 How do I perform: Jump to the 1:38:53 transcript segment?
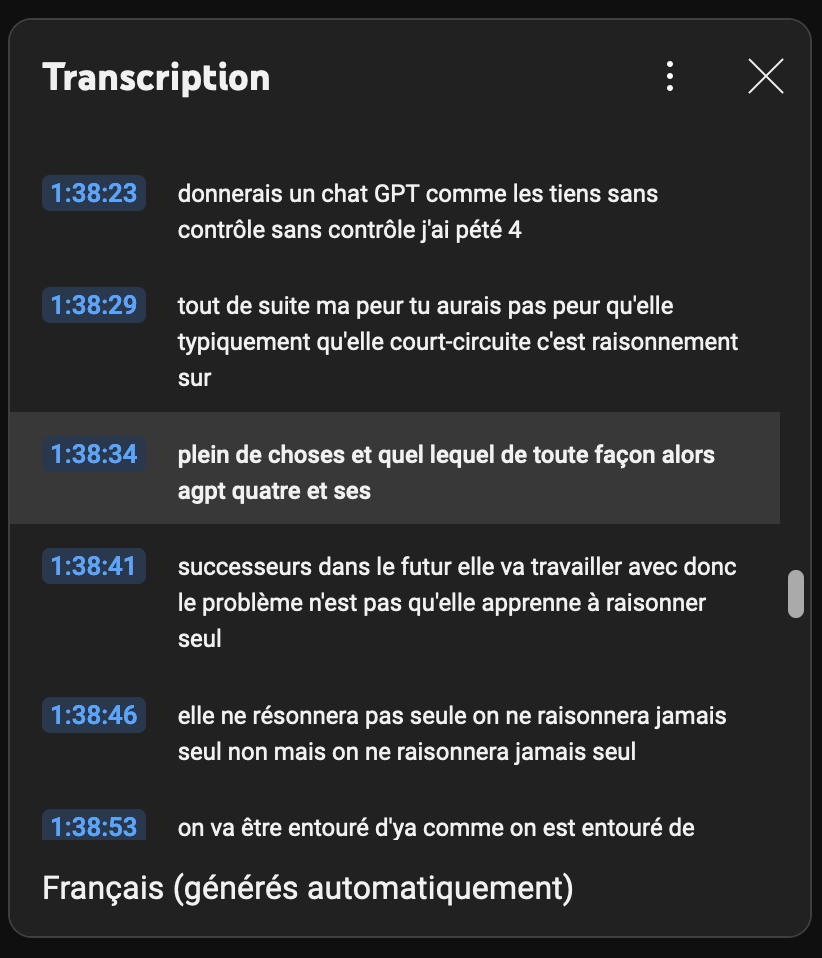pos(94,826)
